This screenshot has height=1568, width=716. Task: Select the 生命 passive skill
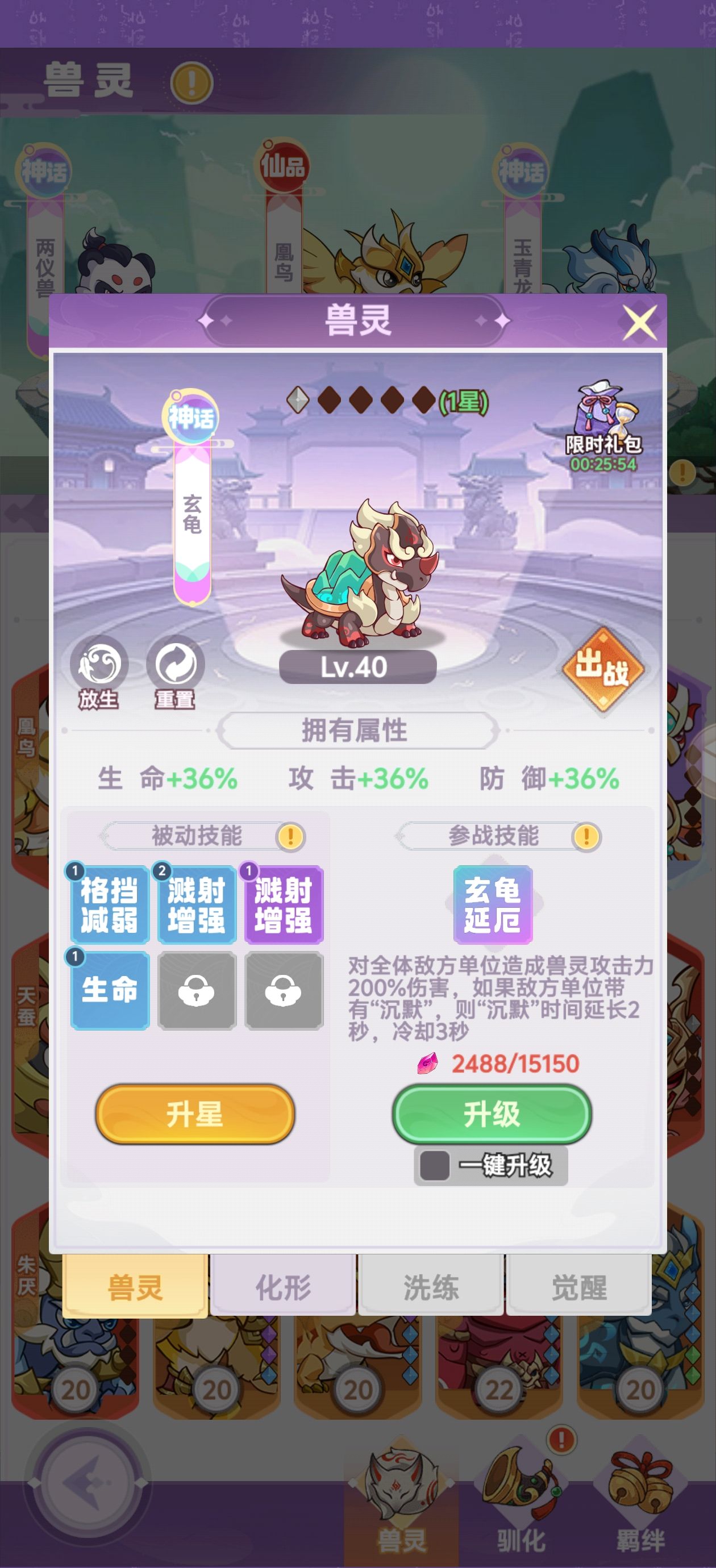pyautogui.click(x=110, y=990)
